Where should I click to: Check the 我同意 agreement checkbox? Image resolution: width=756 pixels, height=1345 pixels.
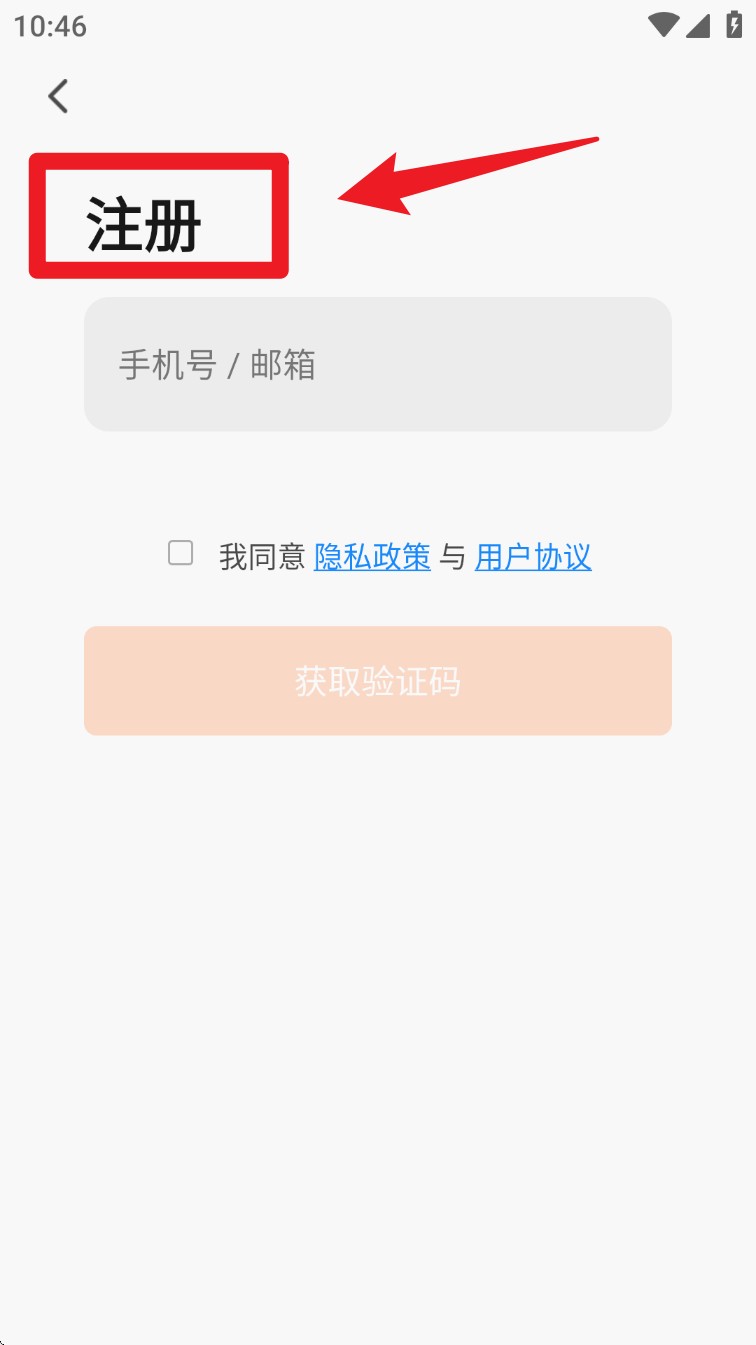click(181, 553)
